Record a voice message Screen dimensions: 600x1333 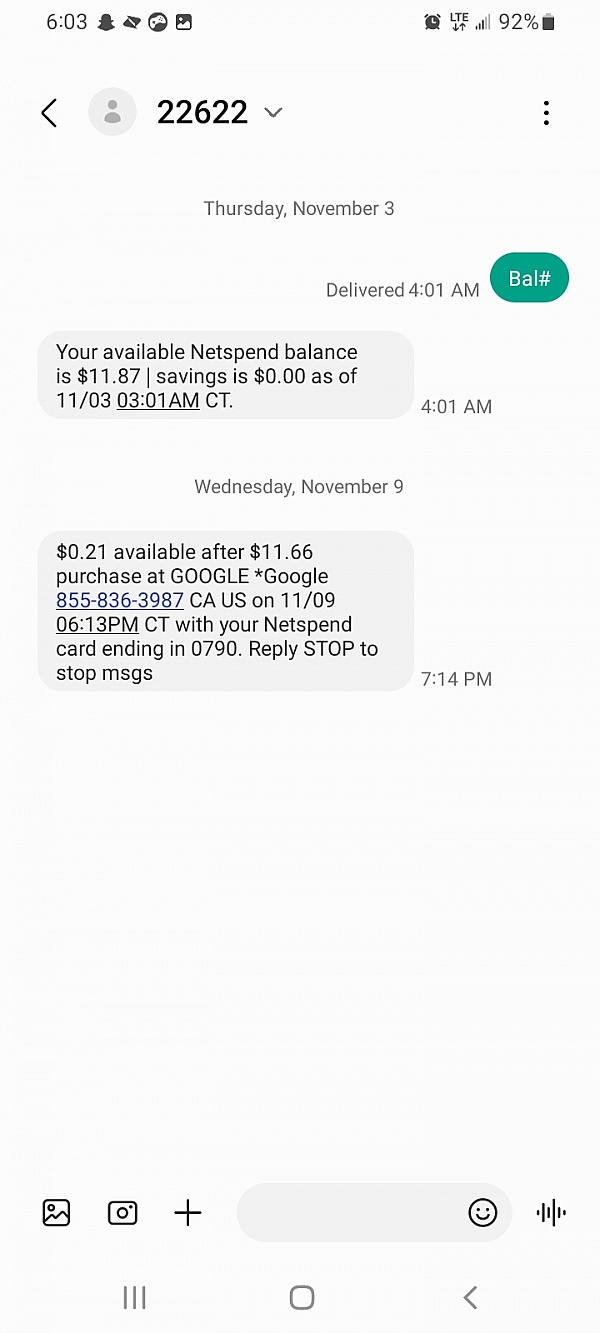(x=551, y=1213)
